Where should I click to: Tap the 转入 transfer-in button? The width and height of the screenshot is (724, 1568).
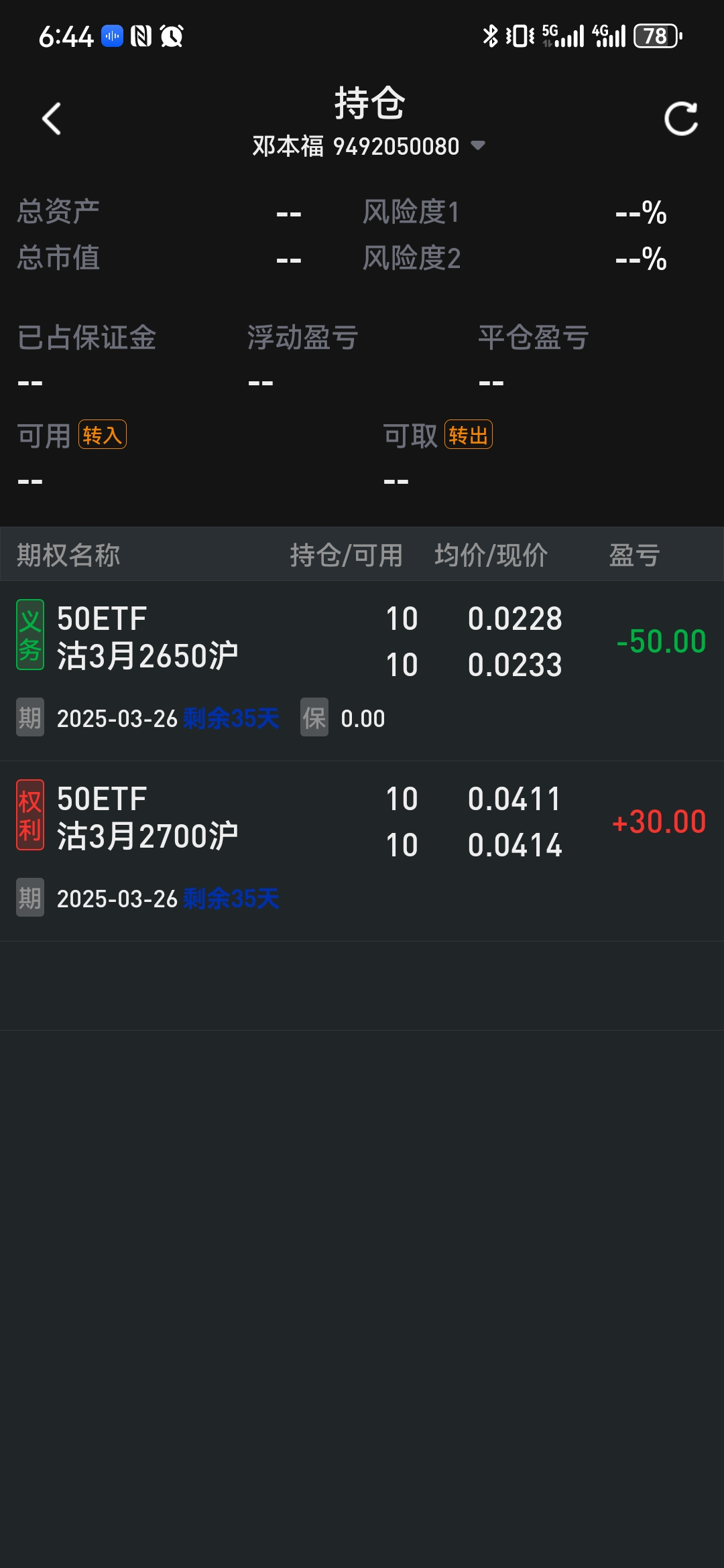tap(103, 435)
